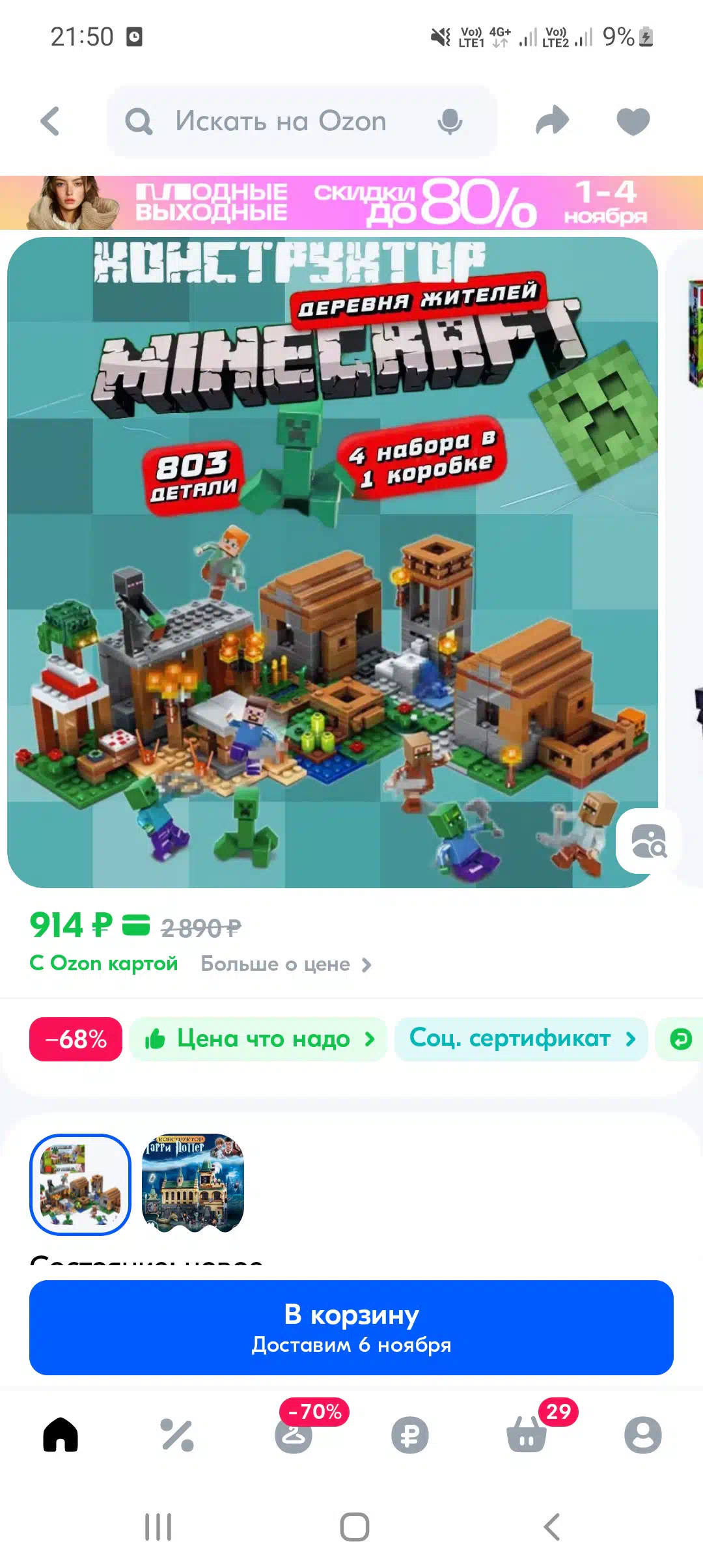Open the profile tab

point(643,1435)
